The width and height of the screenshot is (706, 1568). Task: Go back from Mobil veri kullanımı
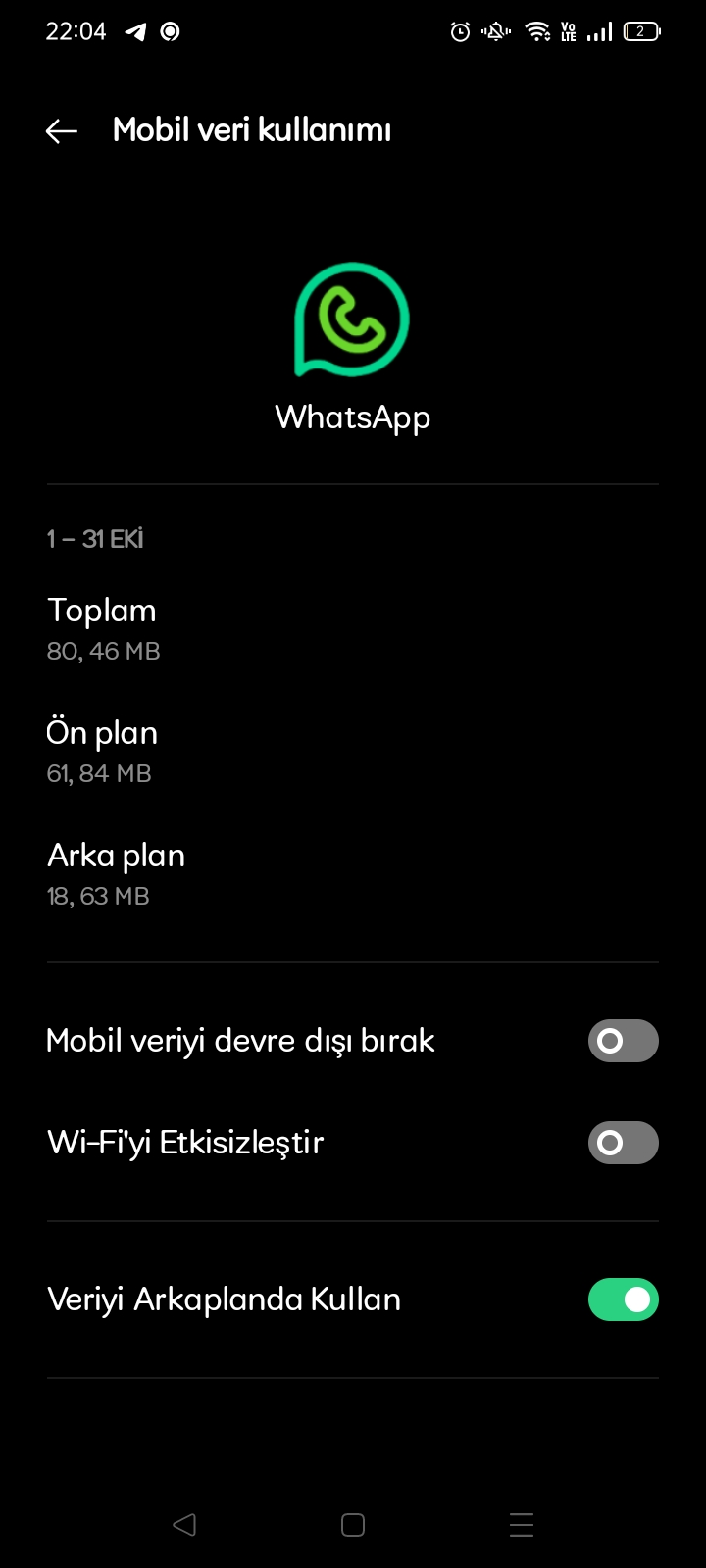[62, 130]
